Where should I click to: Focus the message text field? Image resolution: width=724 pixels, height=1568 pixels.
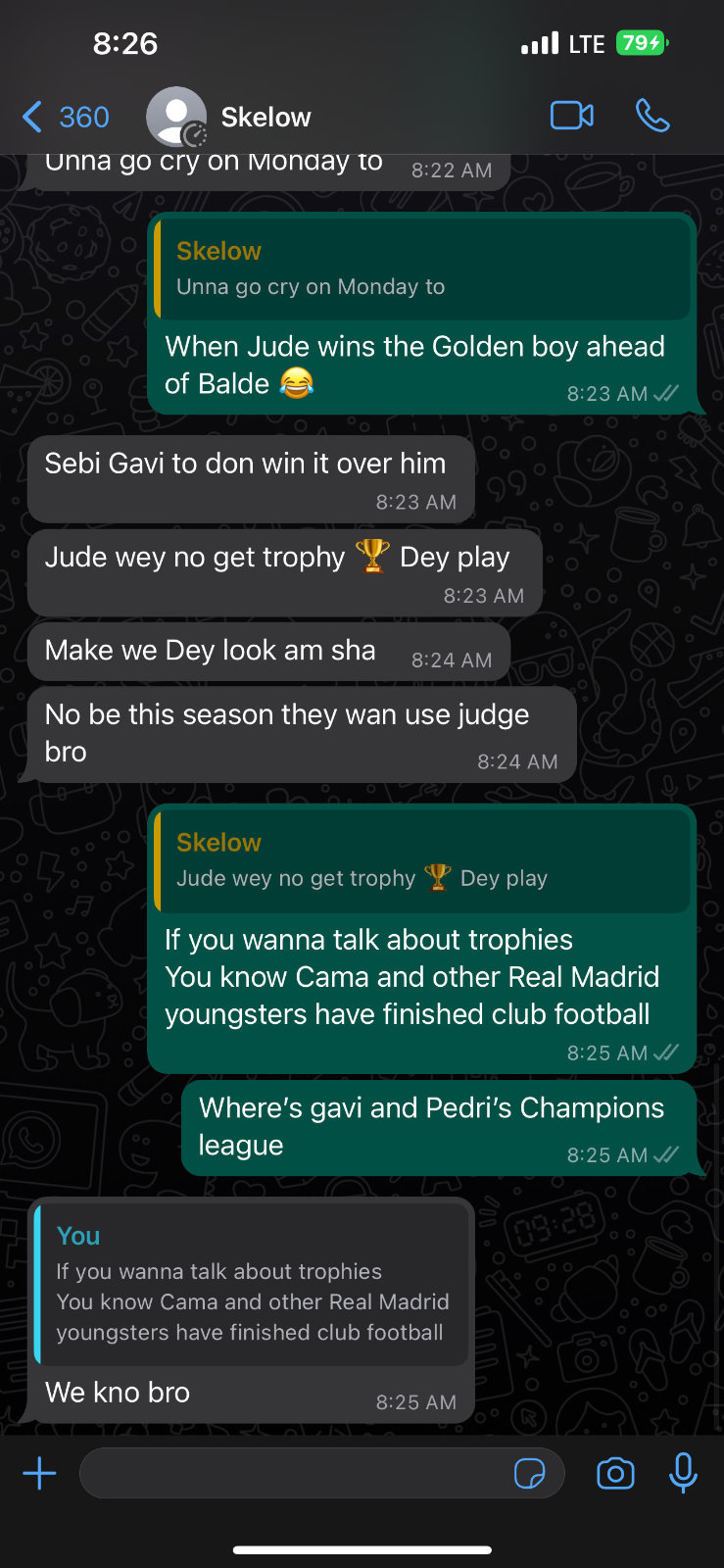pyautogui.click(x=294, y=1473)
